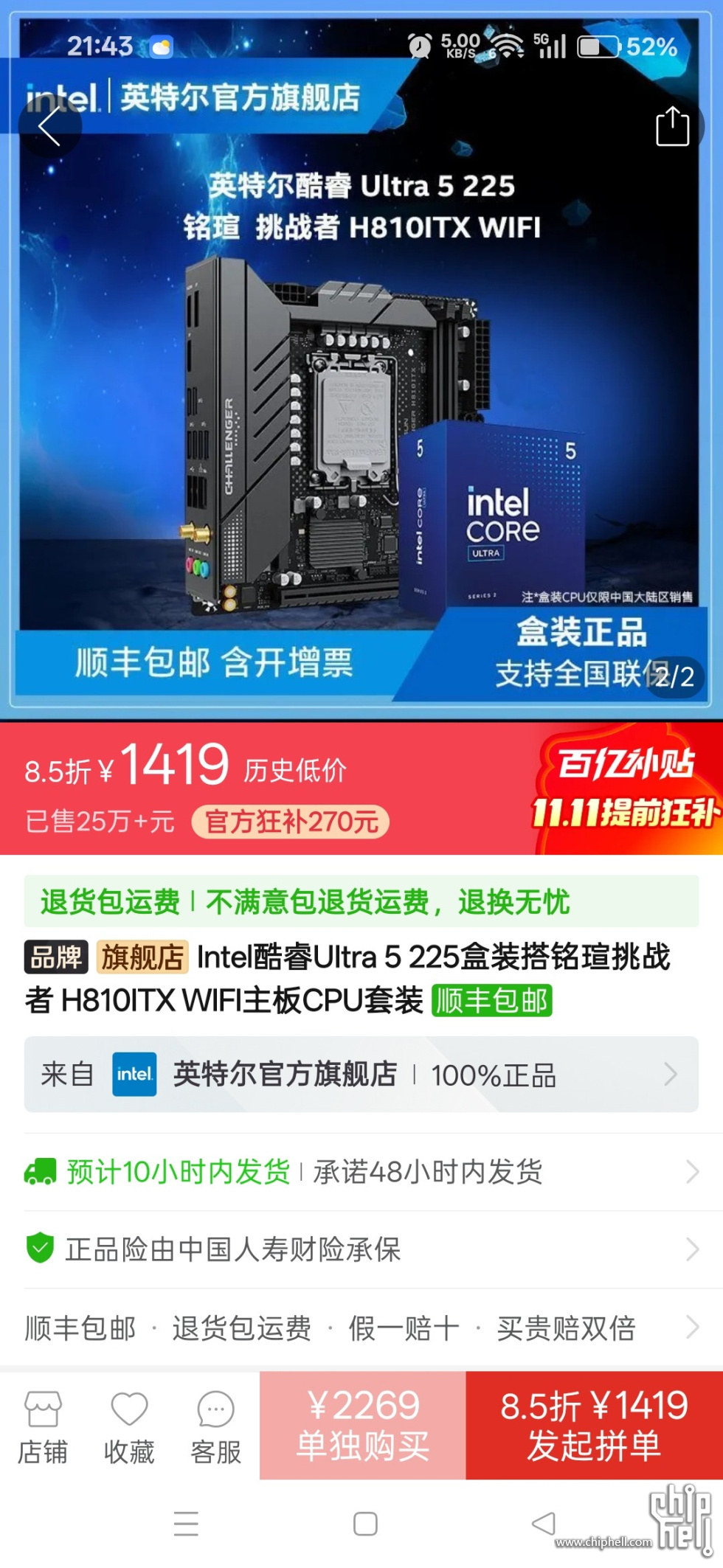This screenshot has width=723, height=1568.
Task: Open the 退货包运费 return policy banner
Action: [x=361, y=901]
